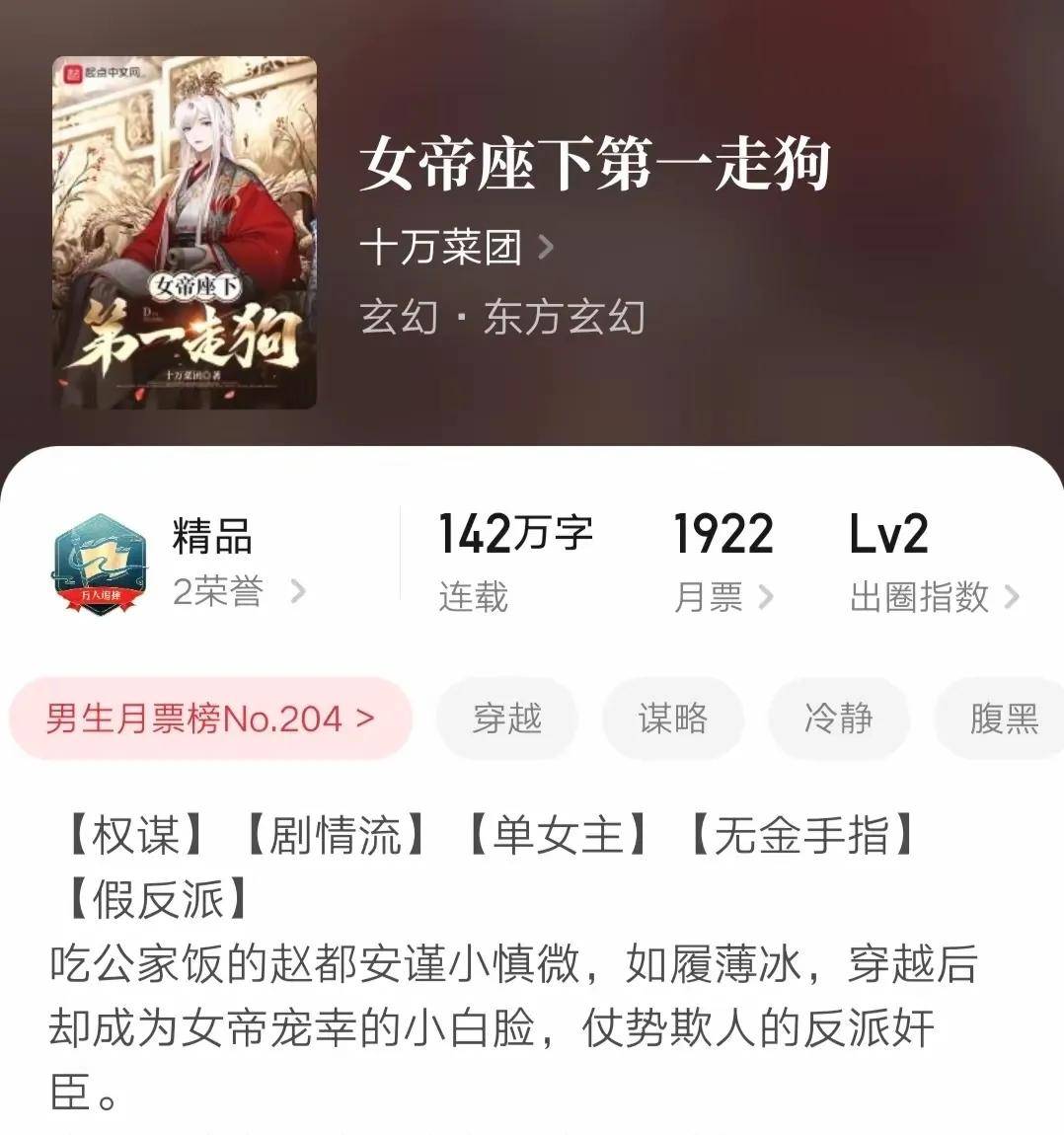Open 男生月票榜 No.204 ranking
Screen dimensions: 1064x1135
(x=210, y=719)
